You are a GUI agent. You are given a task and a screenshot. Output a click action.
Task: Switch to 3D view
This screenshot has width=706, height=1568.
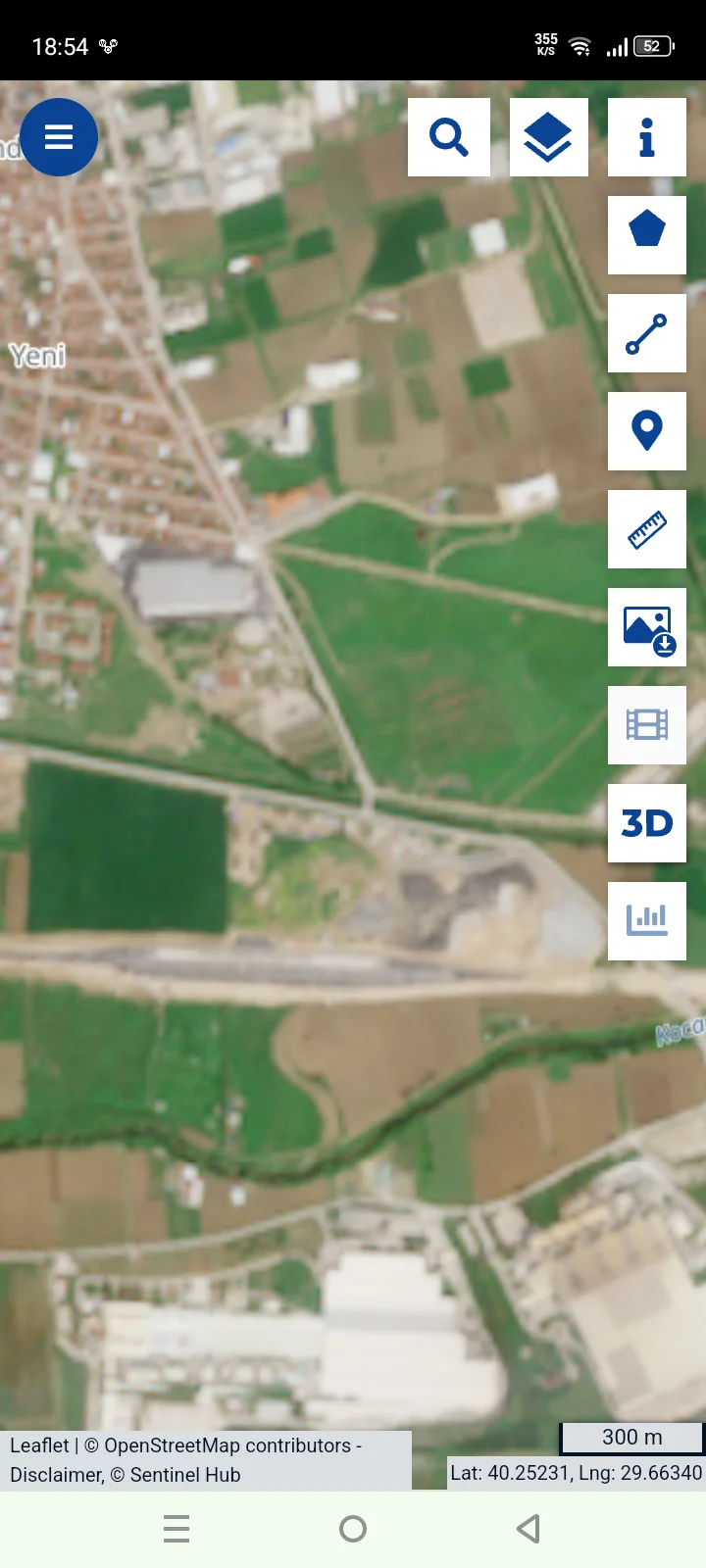coord(646,823)
